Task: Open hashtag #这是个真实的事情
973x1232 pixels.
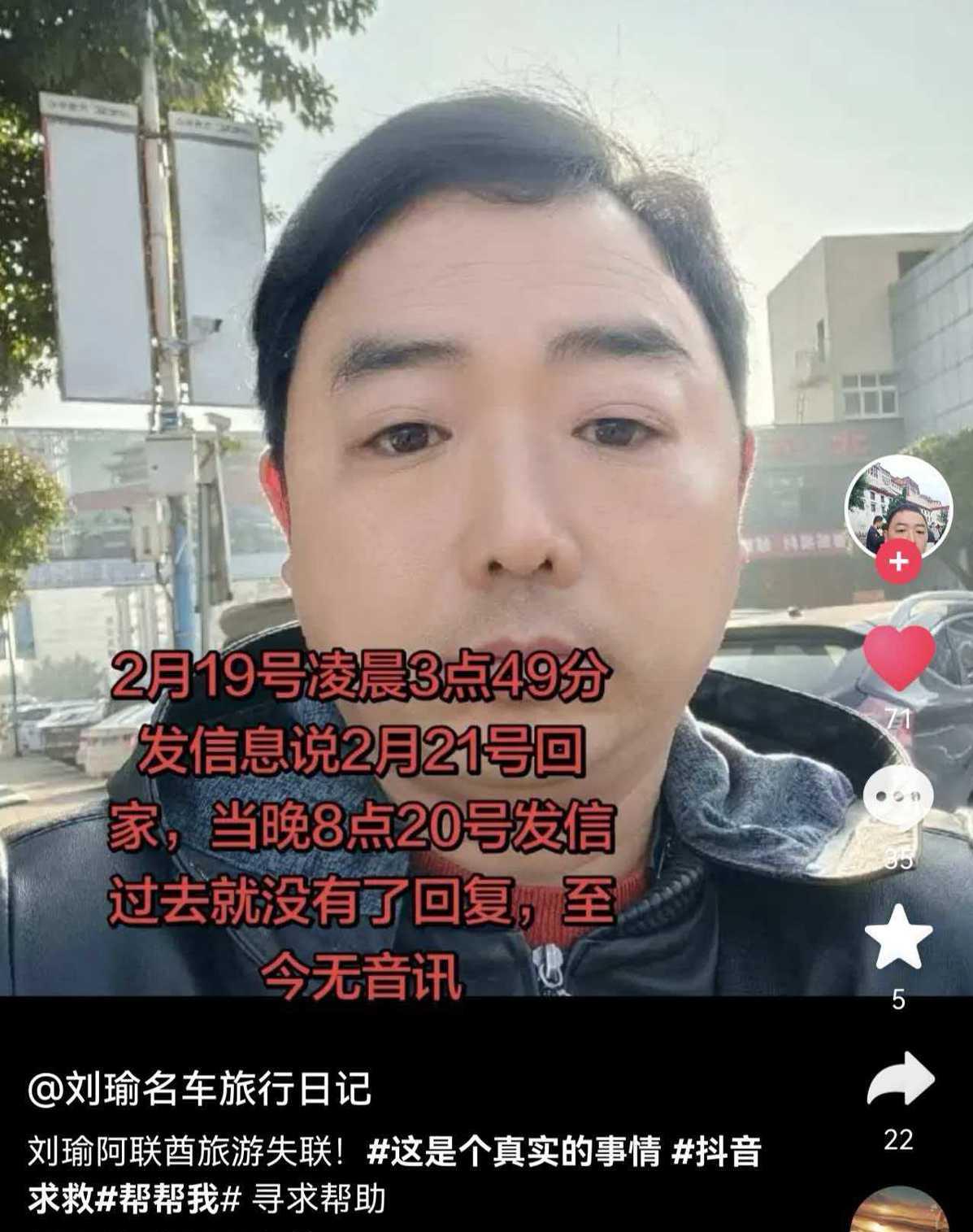Action: [x=513, y=1152]
